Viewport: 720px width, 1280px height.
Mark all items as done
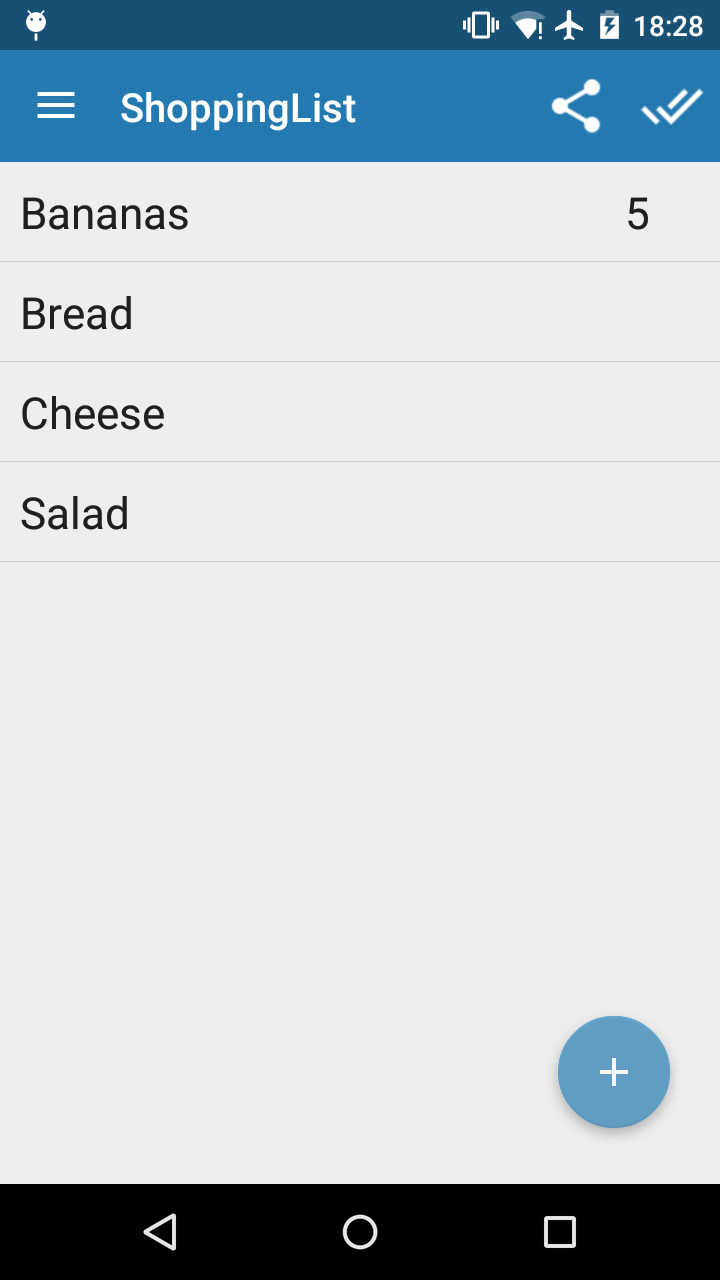(672, 106)
